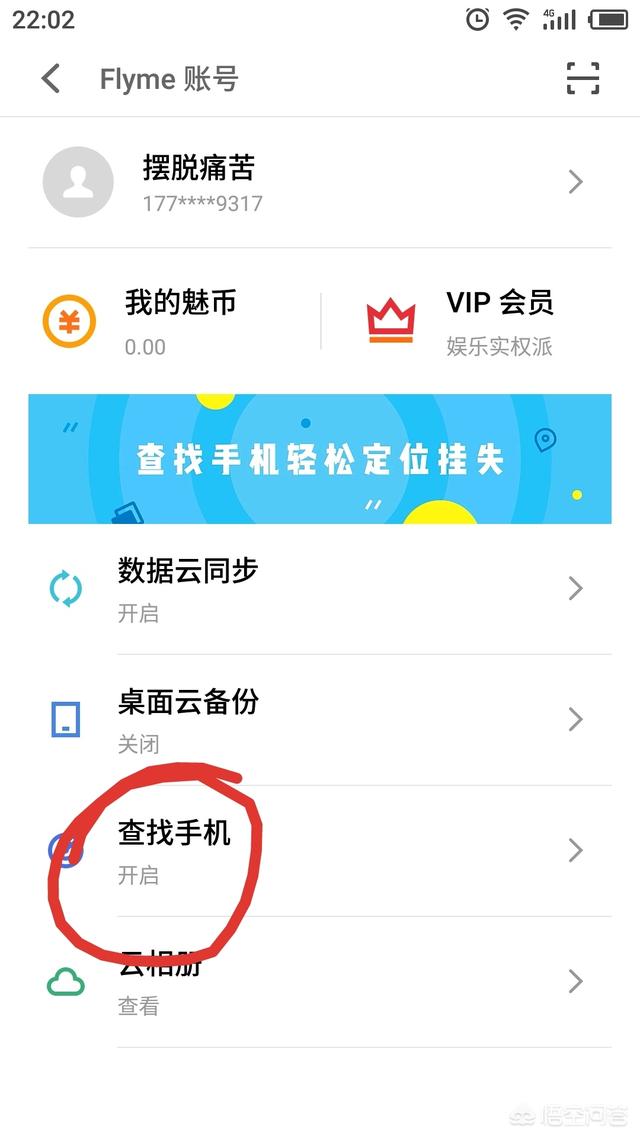
Task: Open the 摆脱痛苦 profile row
Action: tap(320, 181)
